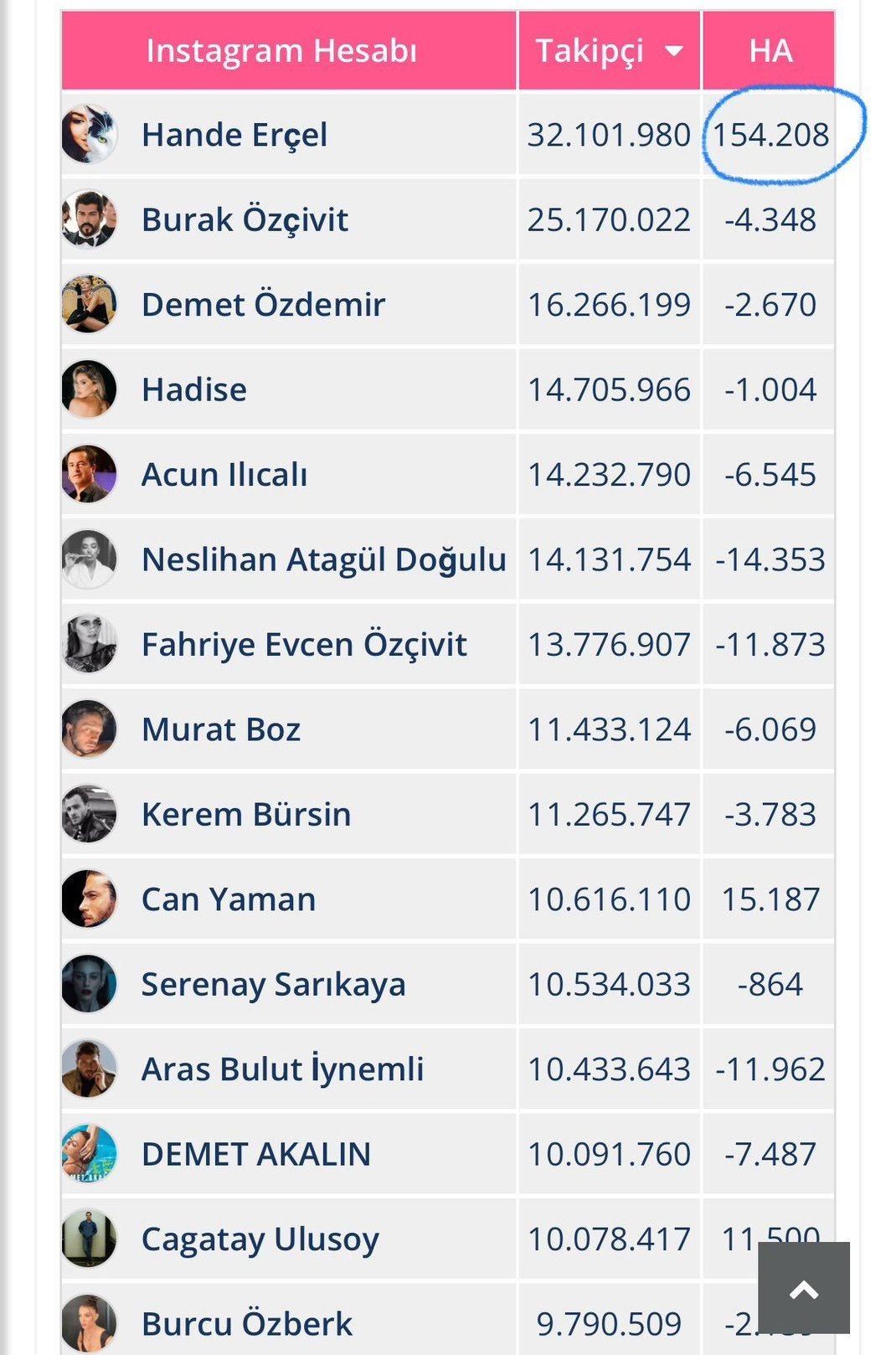Sort the table by the Takipçi column
The width and height of the screenshot is (896, 1355).
[x=609, y=50]
